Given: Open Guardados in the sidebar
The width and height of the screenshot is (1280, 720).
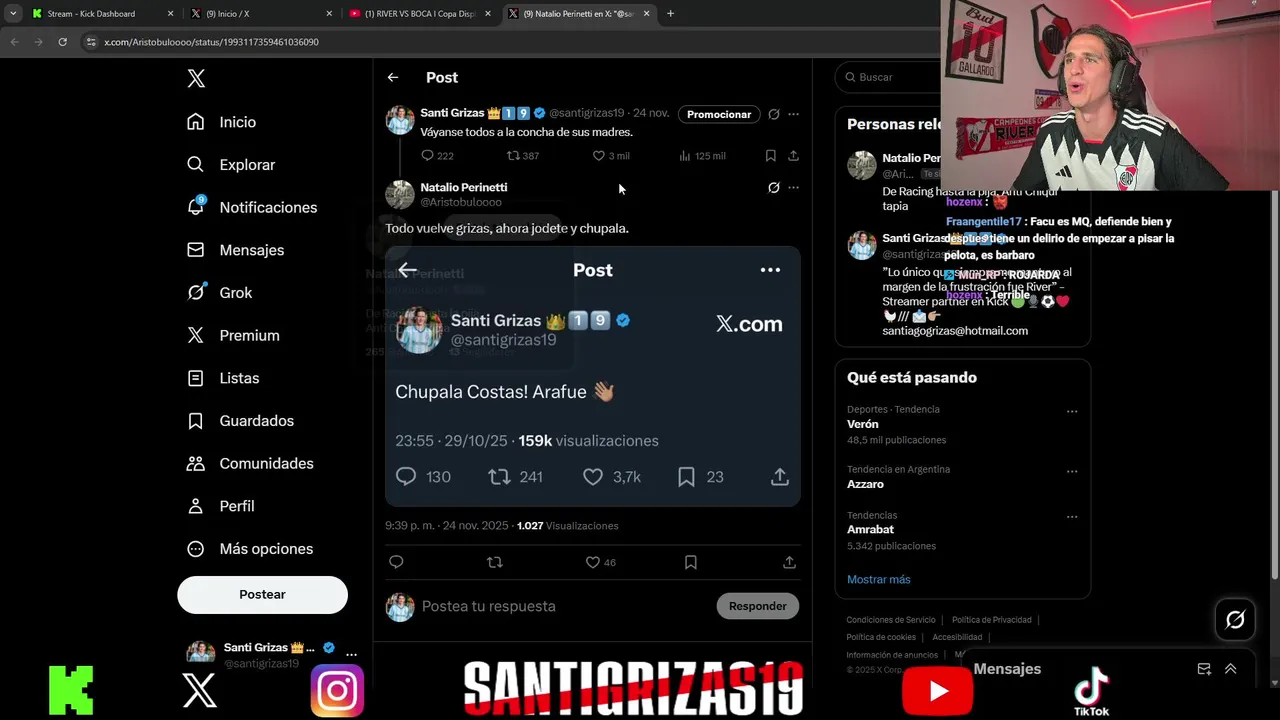Looking at the screenshot, I should tap(256, 421).
